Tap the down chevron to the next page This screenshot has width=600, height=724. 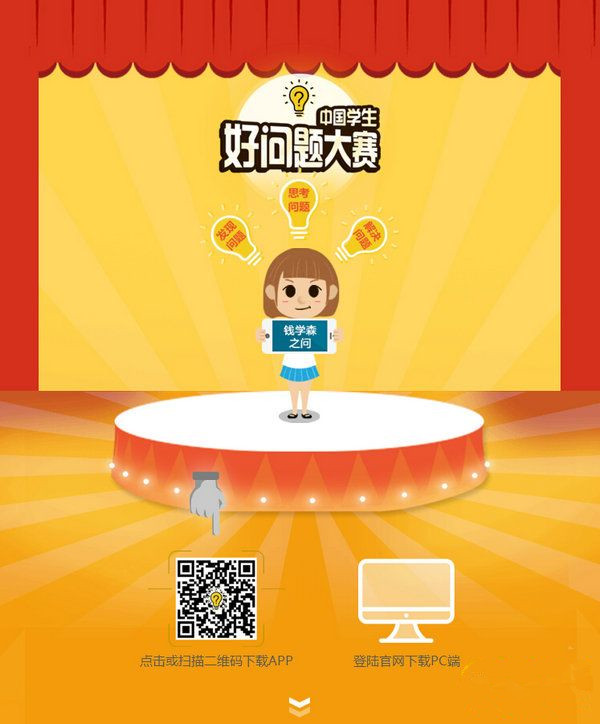(298, 706)
